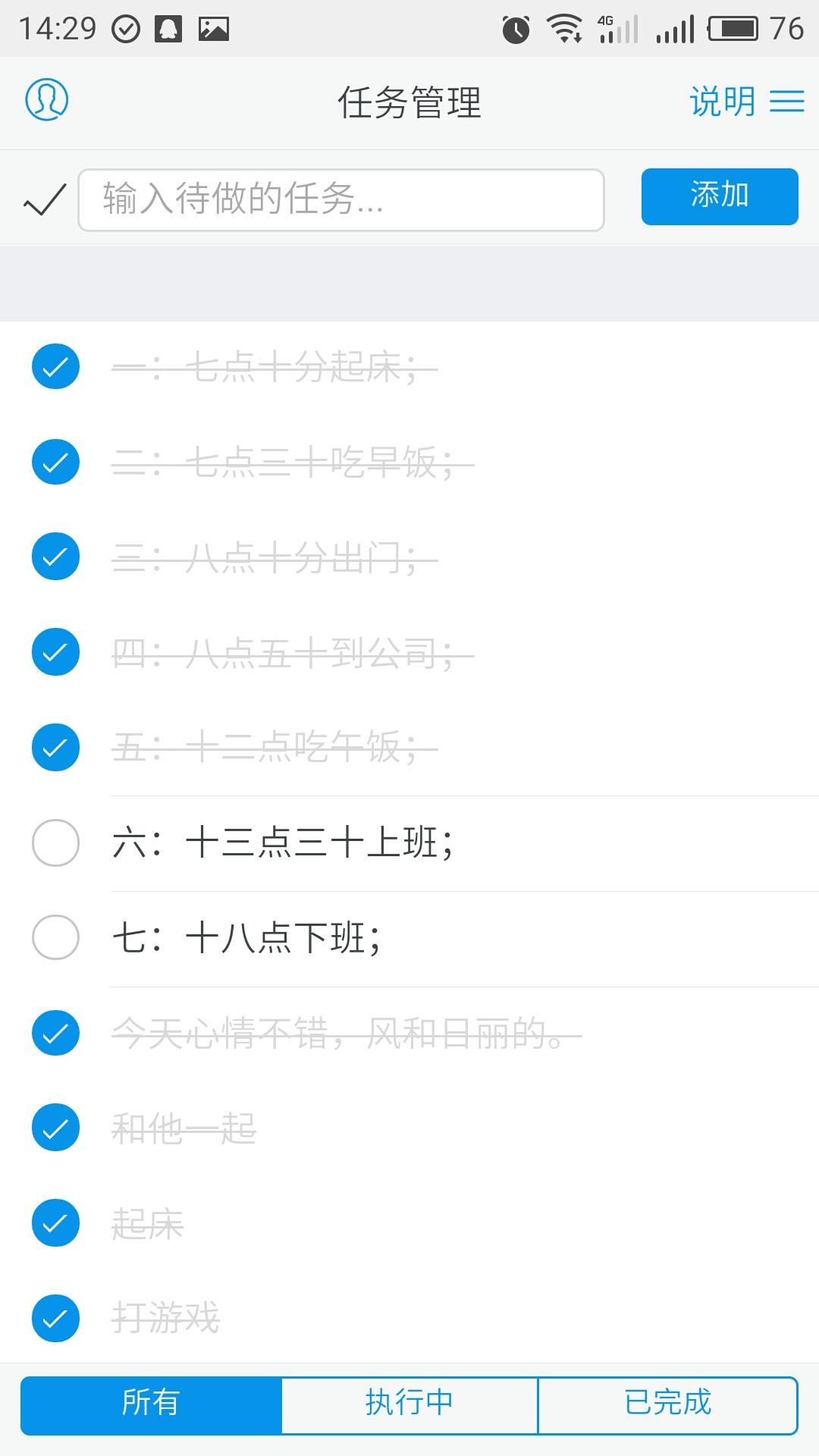This screenshot has height=1456, width=819.
Task: Switch to the 执行中 tab
Action: (409, 1405)
